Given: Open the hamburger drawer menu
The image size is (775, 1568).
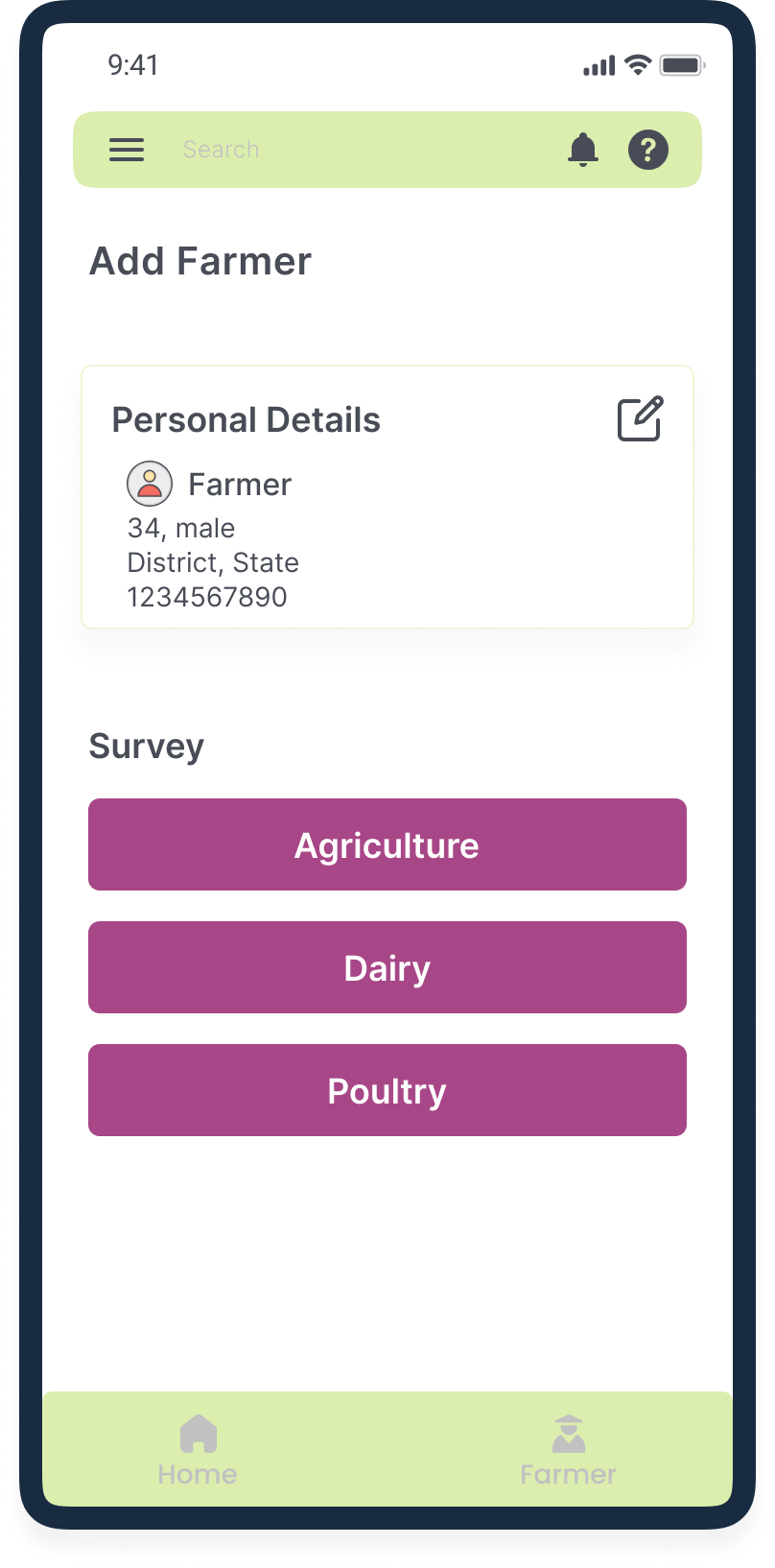Looking at the screenshot, I should click(x=127, y=150).
